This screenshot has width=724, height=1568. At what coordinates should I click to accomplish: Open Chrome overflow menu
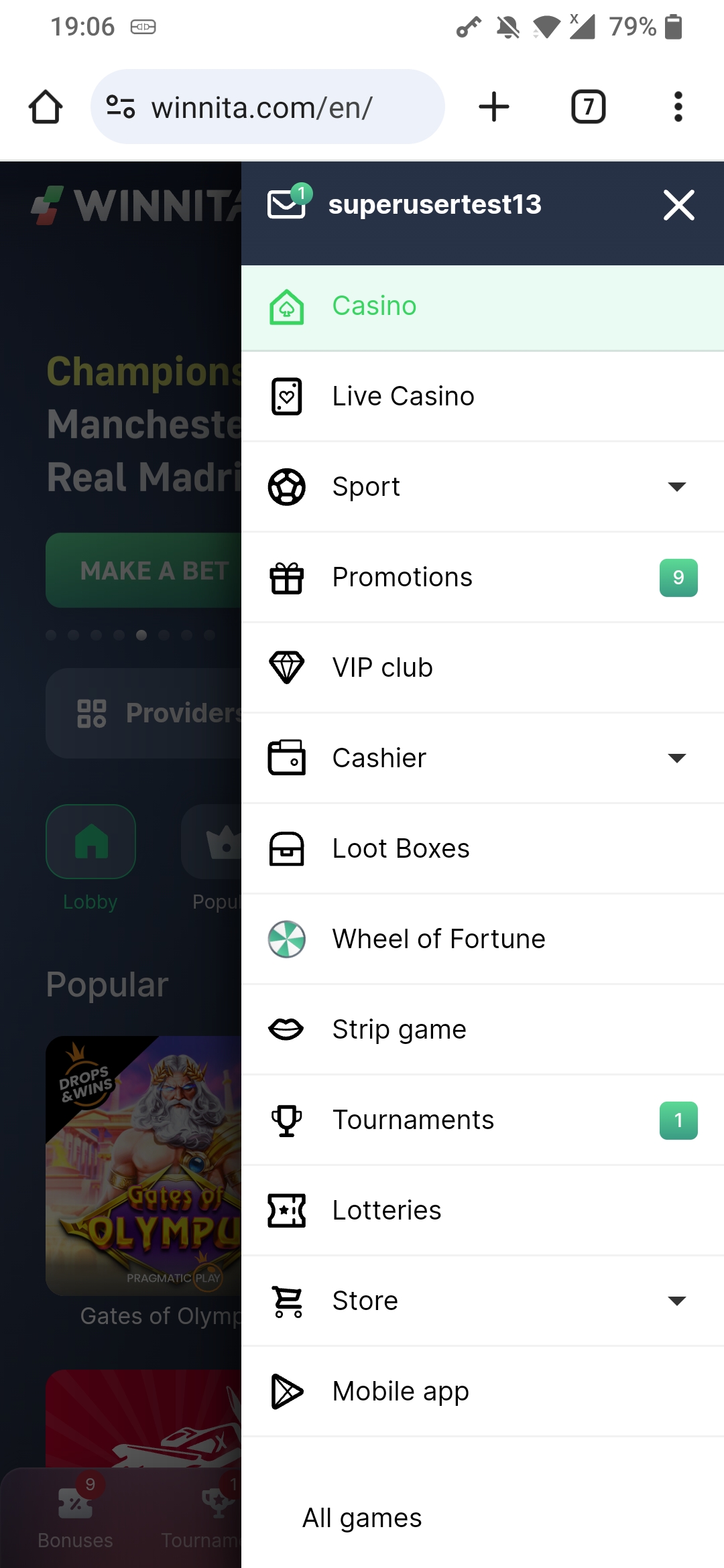click(678, 107)
